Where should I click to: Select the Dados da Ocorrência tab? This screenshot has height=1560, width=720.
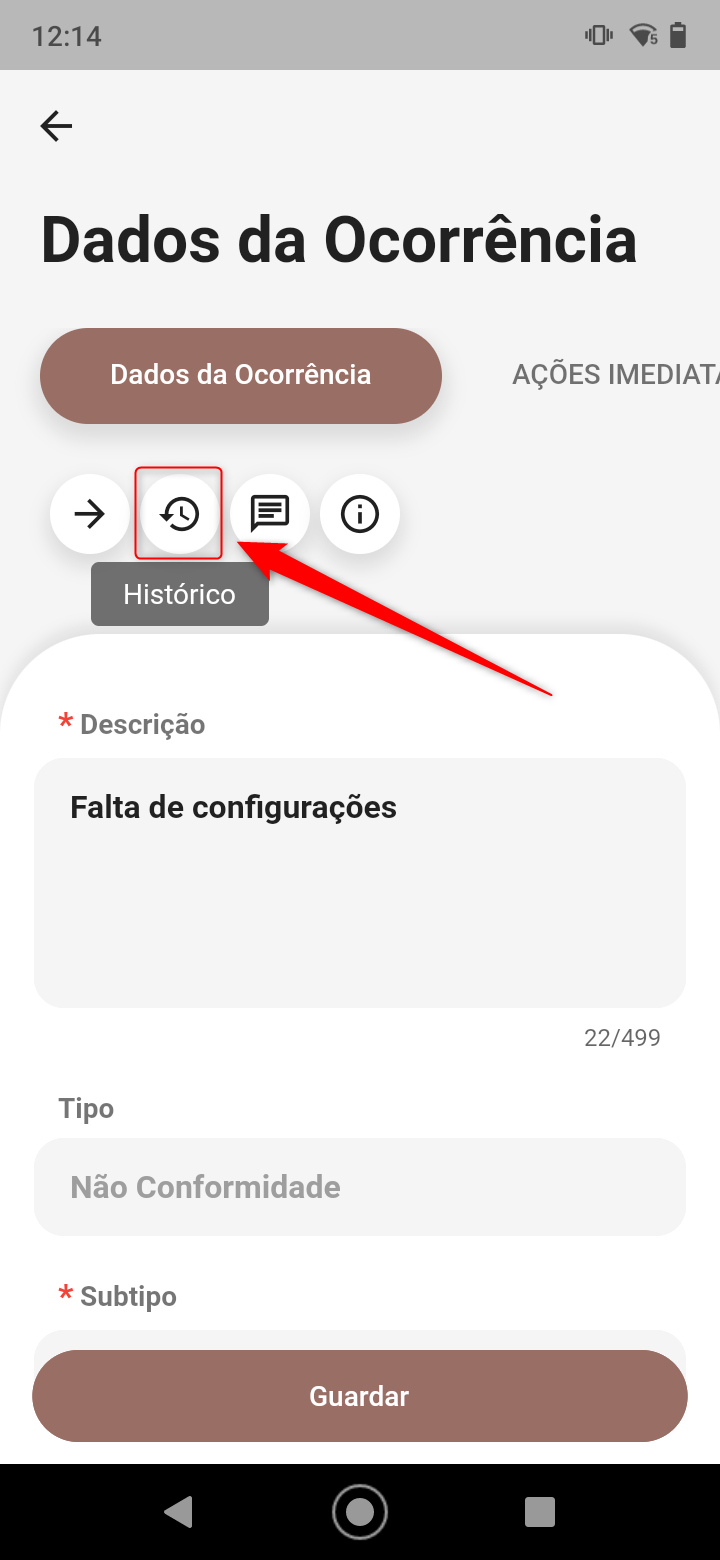240,375
